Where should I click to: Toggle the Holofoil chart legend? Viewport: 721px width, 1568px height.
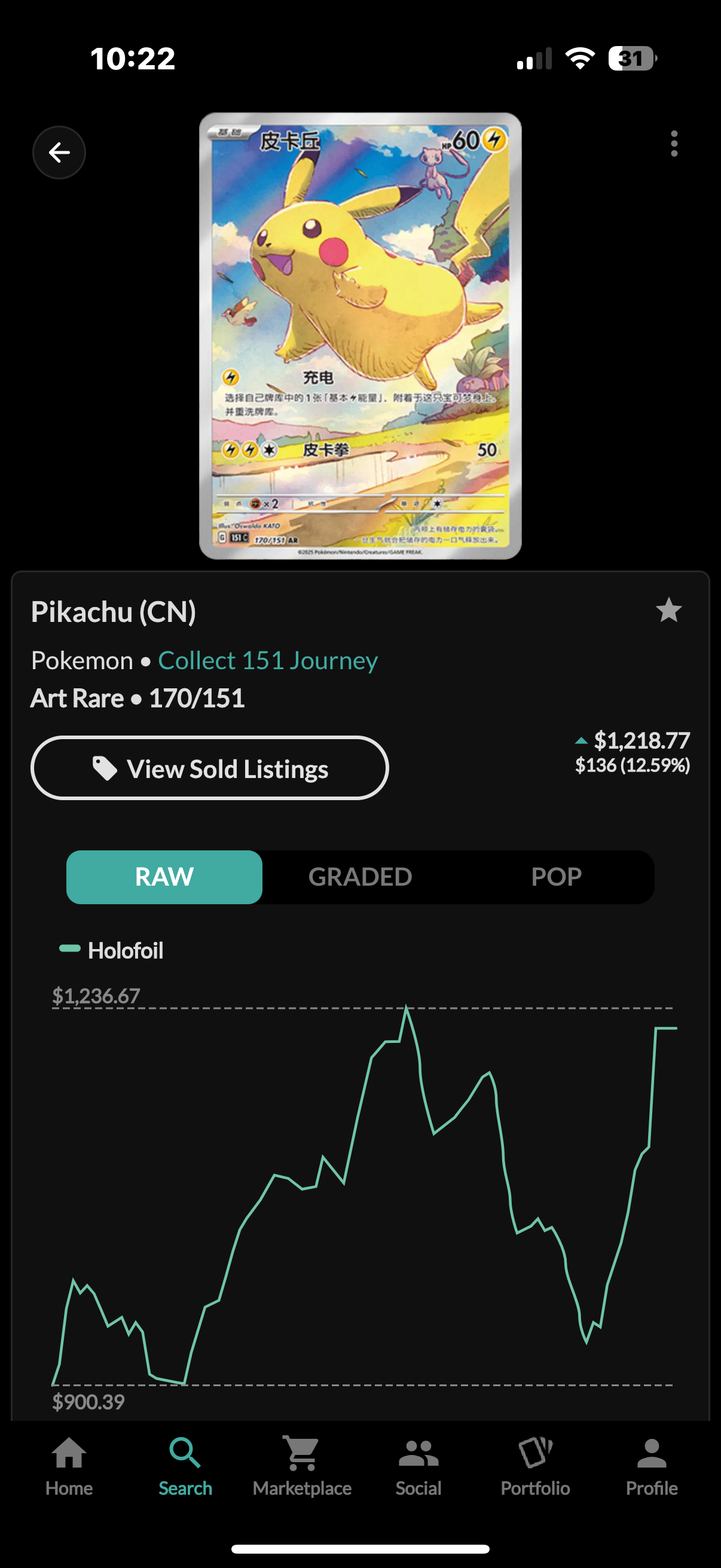point(112,950)
